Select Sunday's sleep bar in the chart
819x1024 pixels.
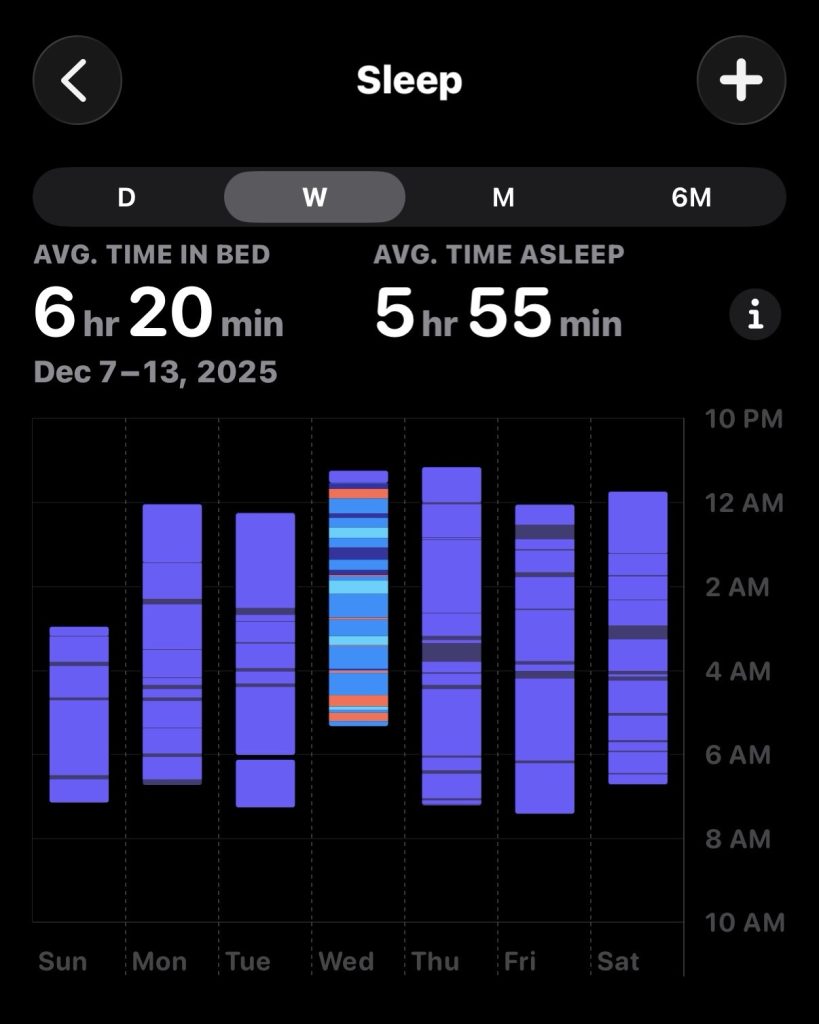coord(79,714)
